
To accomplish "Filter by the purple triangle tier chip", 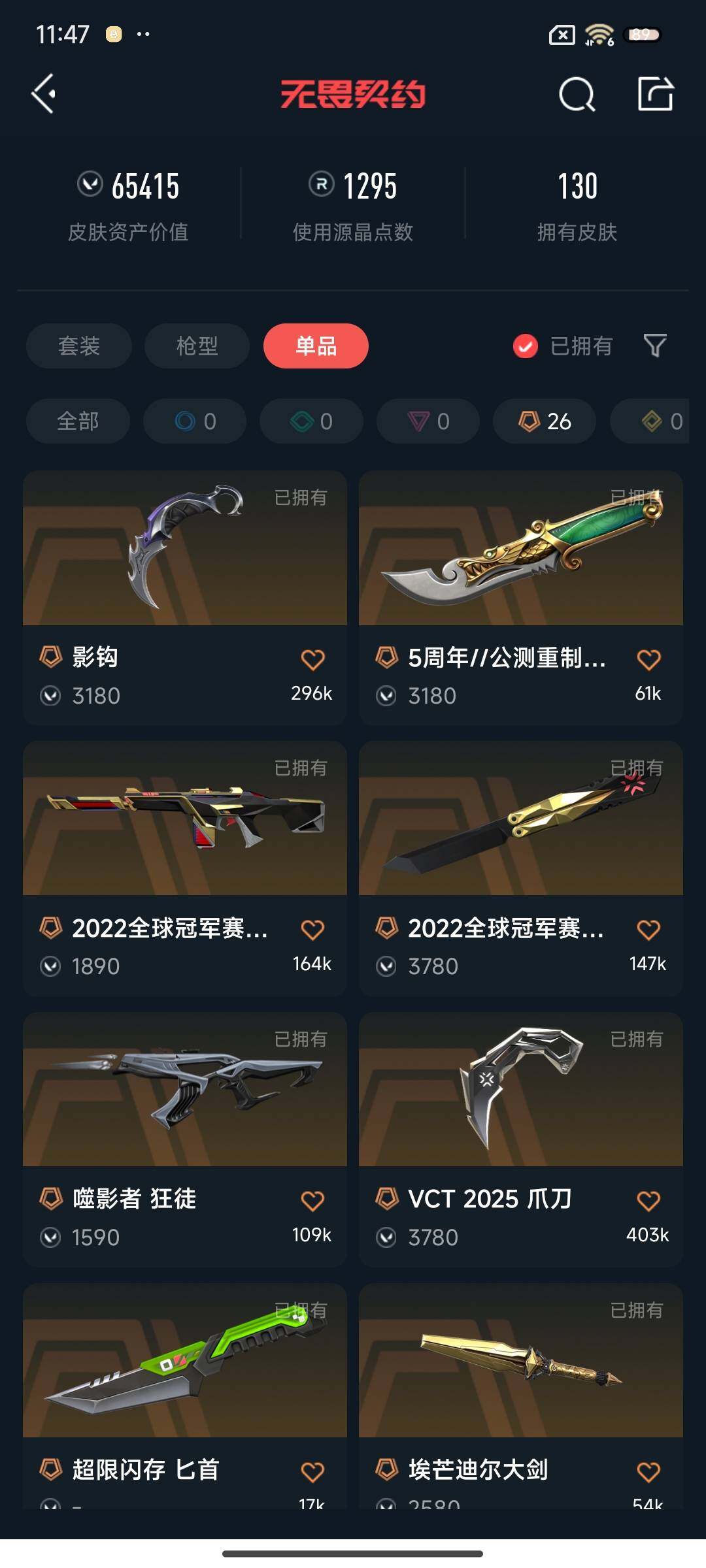I will coord(428,421).
